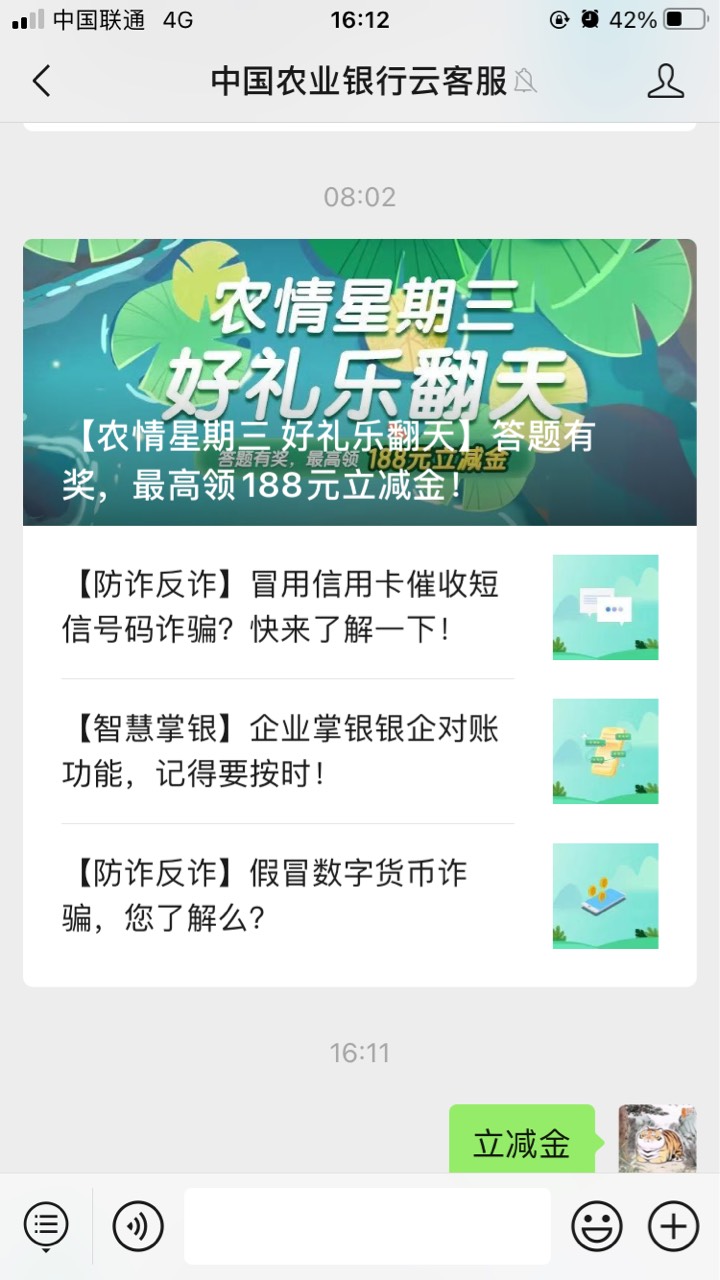Tap the tiger avatar beside 立减金

[657, 1139]
